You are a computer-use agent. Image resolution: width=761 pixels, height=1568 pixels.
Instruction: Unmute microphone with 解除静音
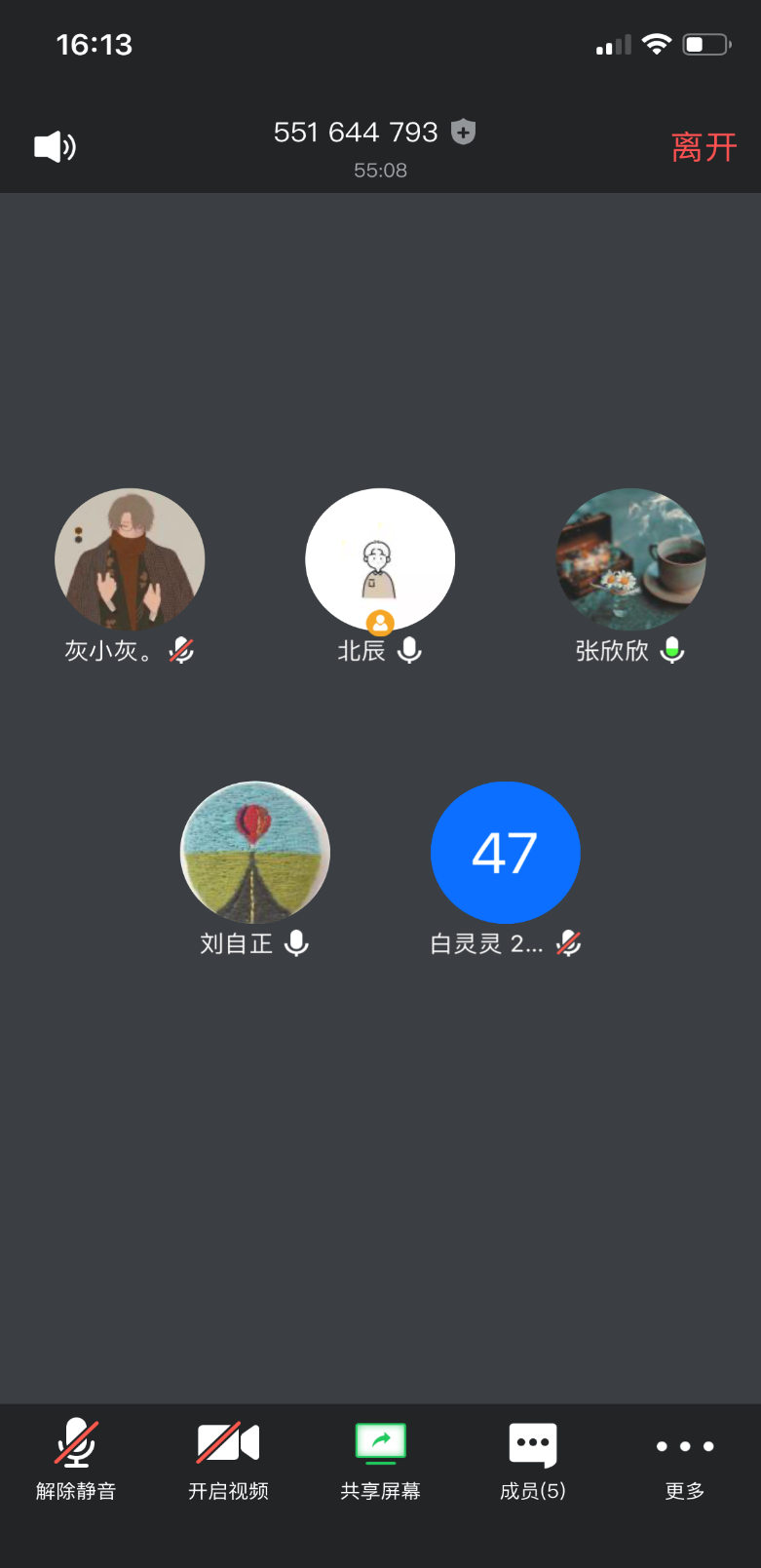pos(76,1458)
